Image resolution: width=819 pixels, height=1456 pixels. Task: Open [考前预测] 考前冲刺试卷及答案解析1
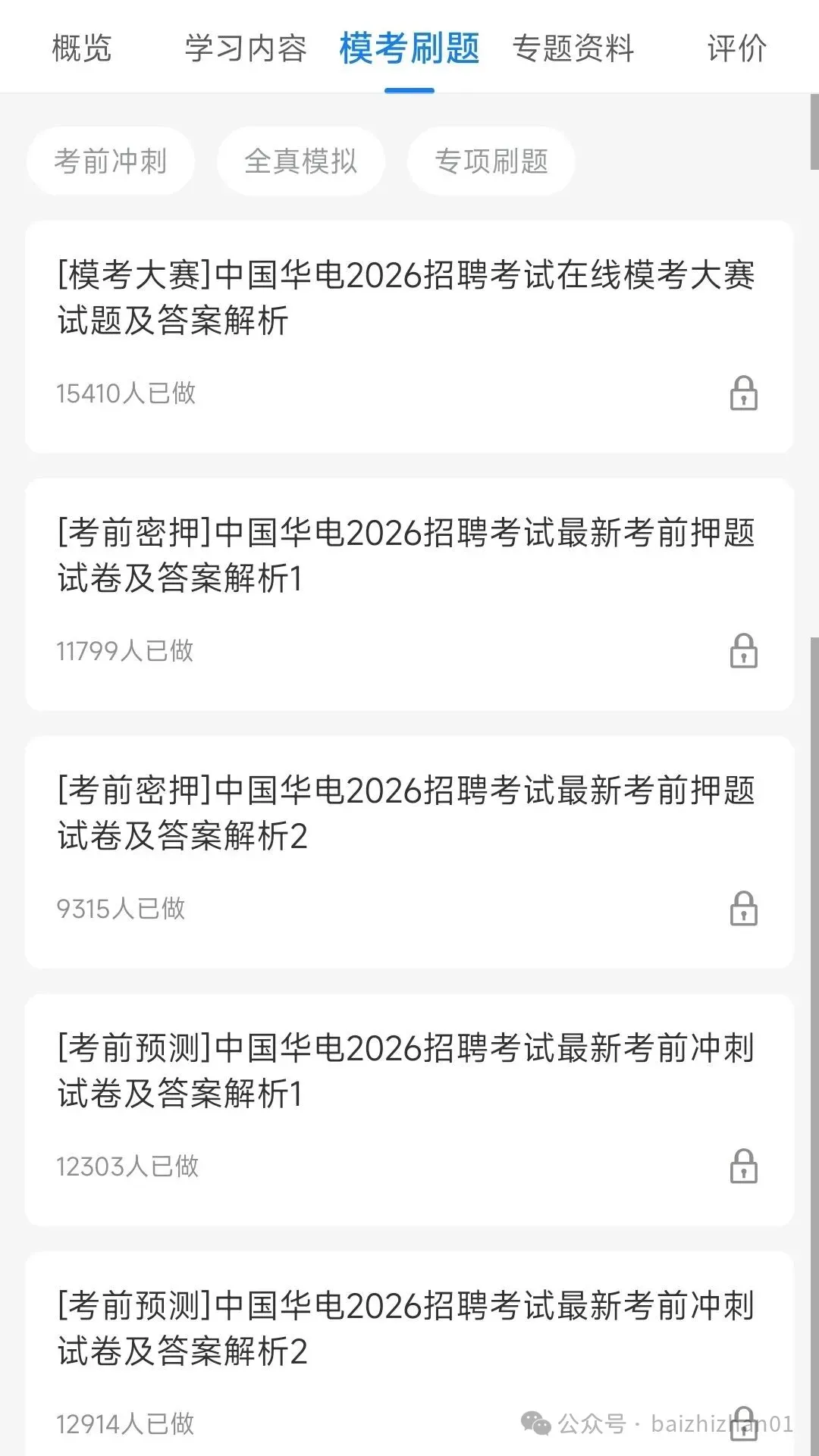[409, 1110]
